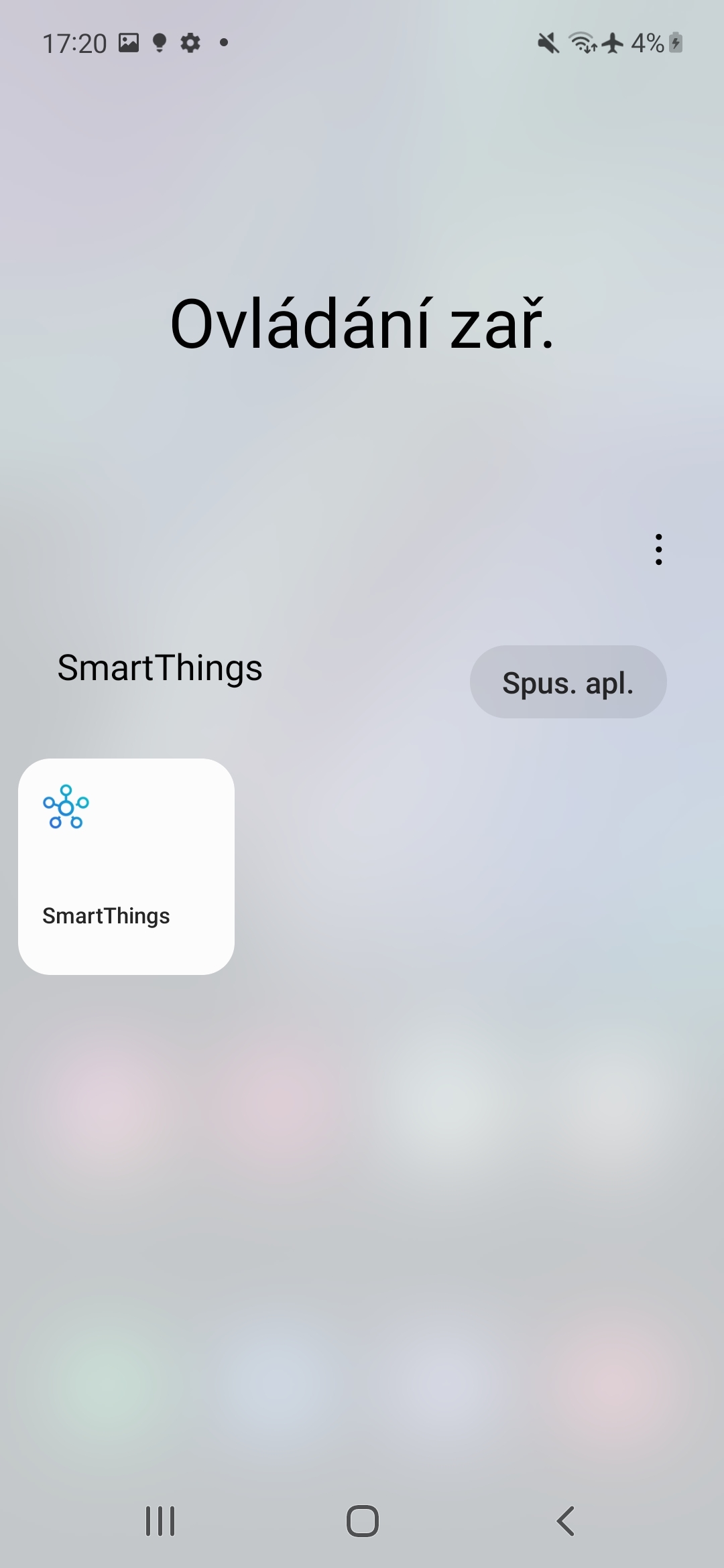The width and height of the screenshot is (724, 1568).
Task: Go to the home screen
Action: pos(362,1520)
